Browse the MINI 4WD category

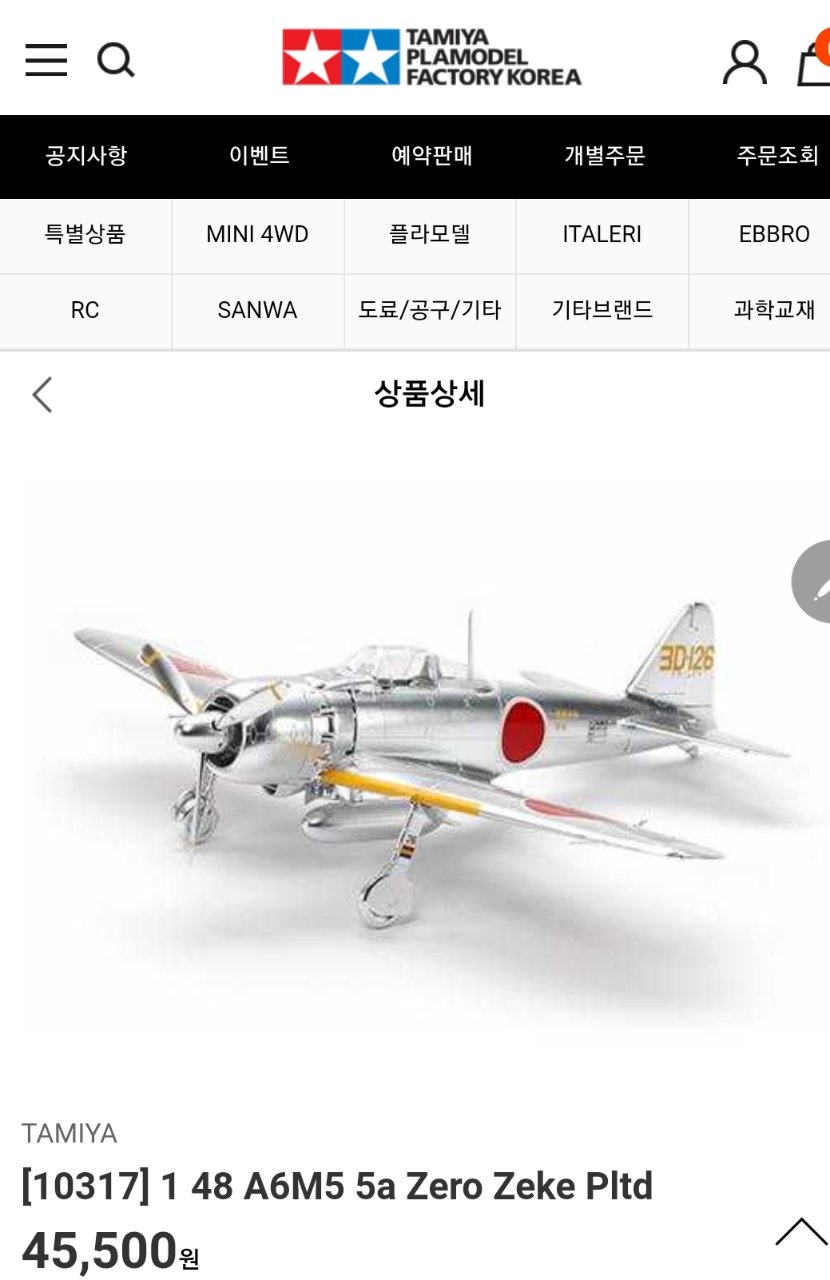257,235
